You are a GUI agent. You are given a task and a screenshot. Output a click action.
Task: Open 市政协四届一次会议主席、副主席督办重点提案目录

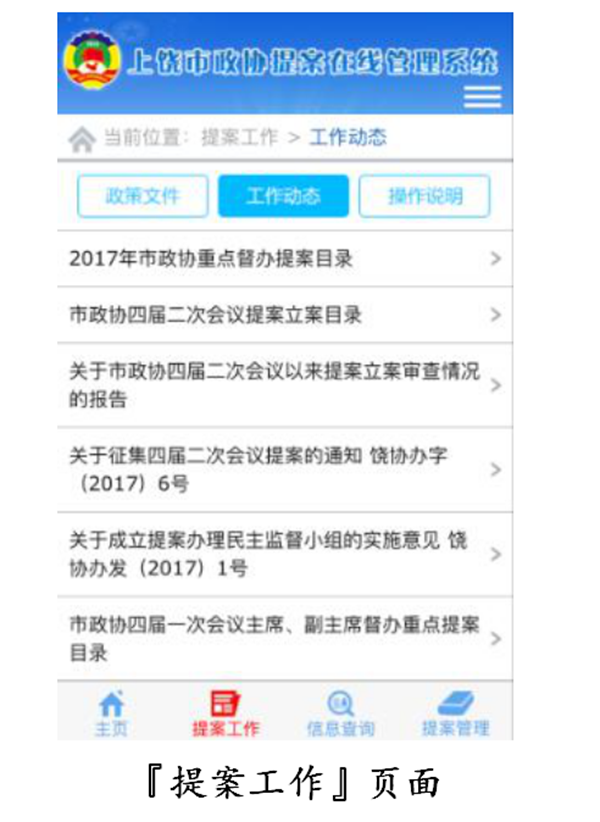pos(285,639)
